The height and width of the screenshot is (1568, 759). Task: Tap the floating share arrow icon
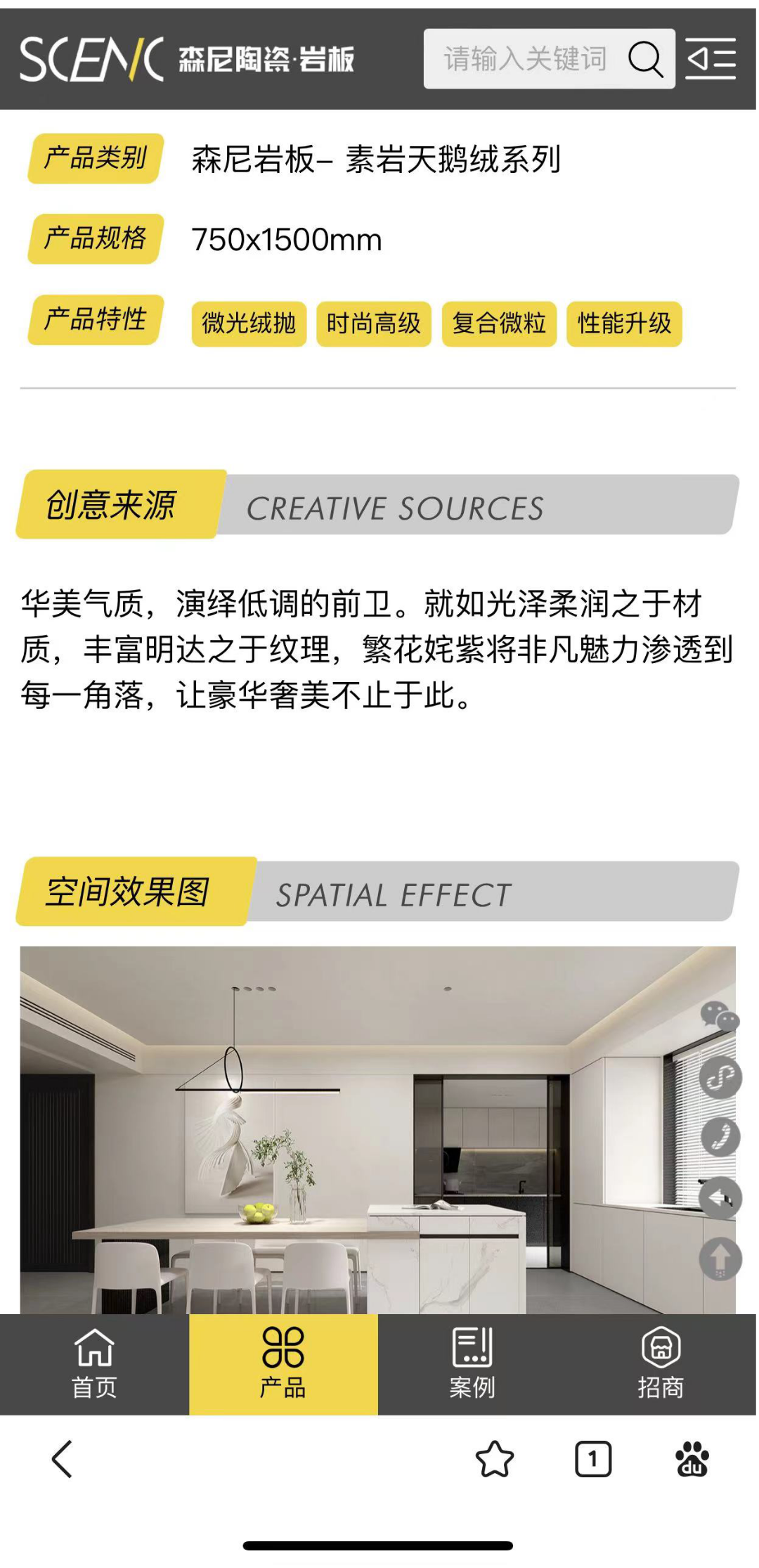(720, 1197)
